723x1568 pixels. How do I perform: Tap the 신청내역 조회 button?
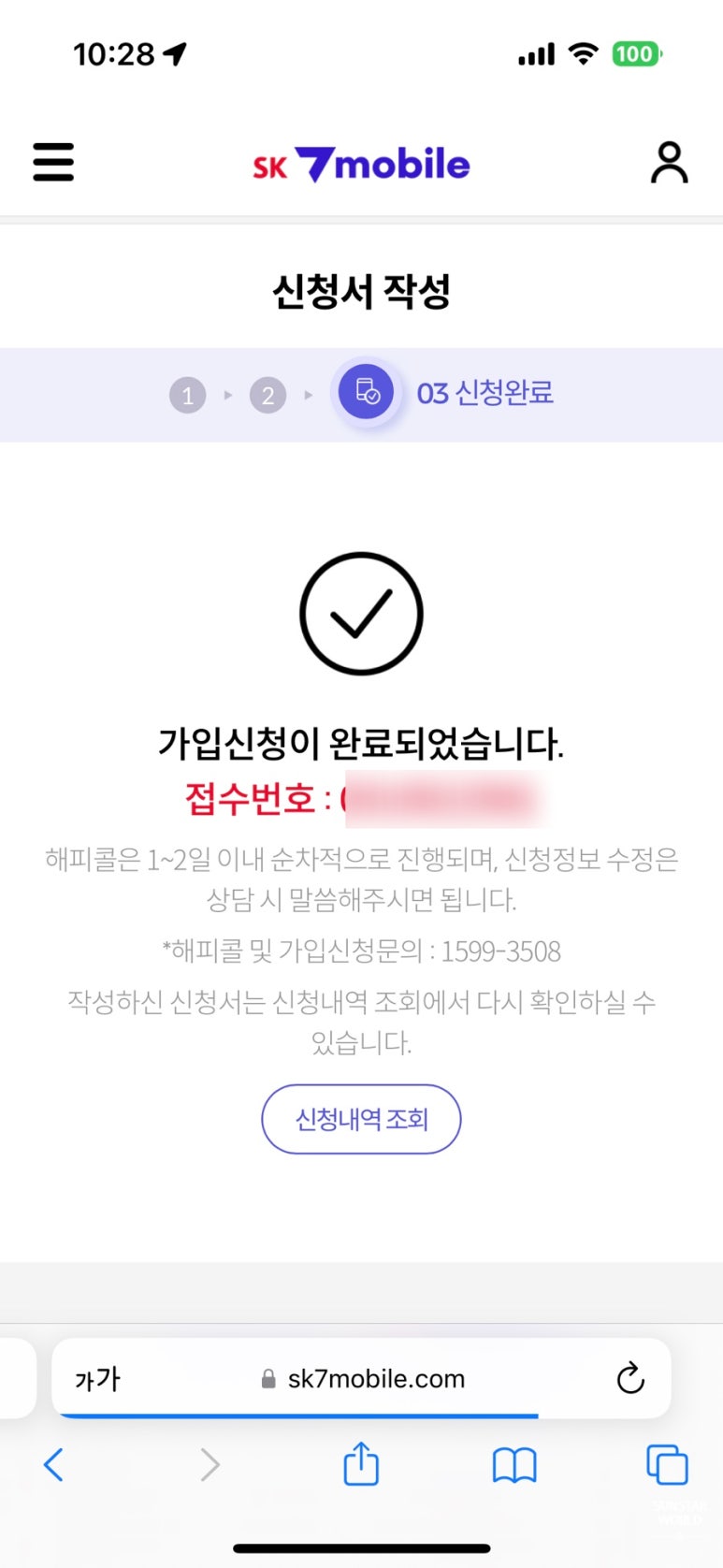(361, 1119)
